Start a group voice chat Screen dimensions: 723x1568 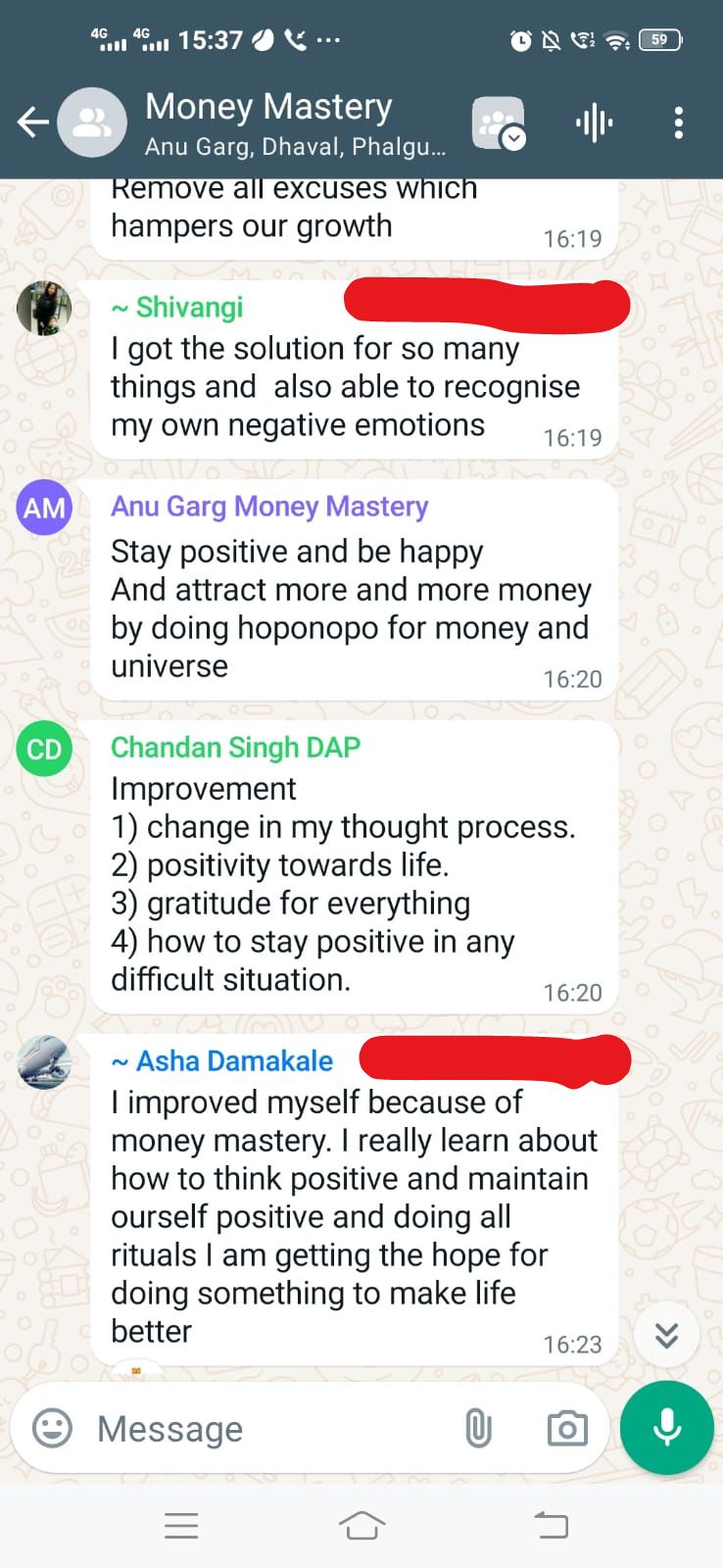click(x=594, y=123)
